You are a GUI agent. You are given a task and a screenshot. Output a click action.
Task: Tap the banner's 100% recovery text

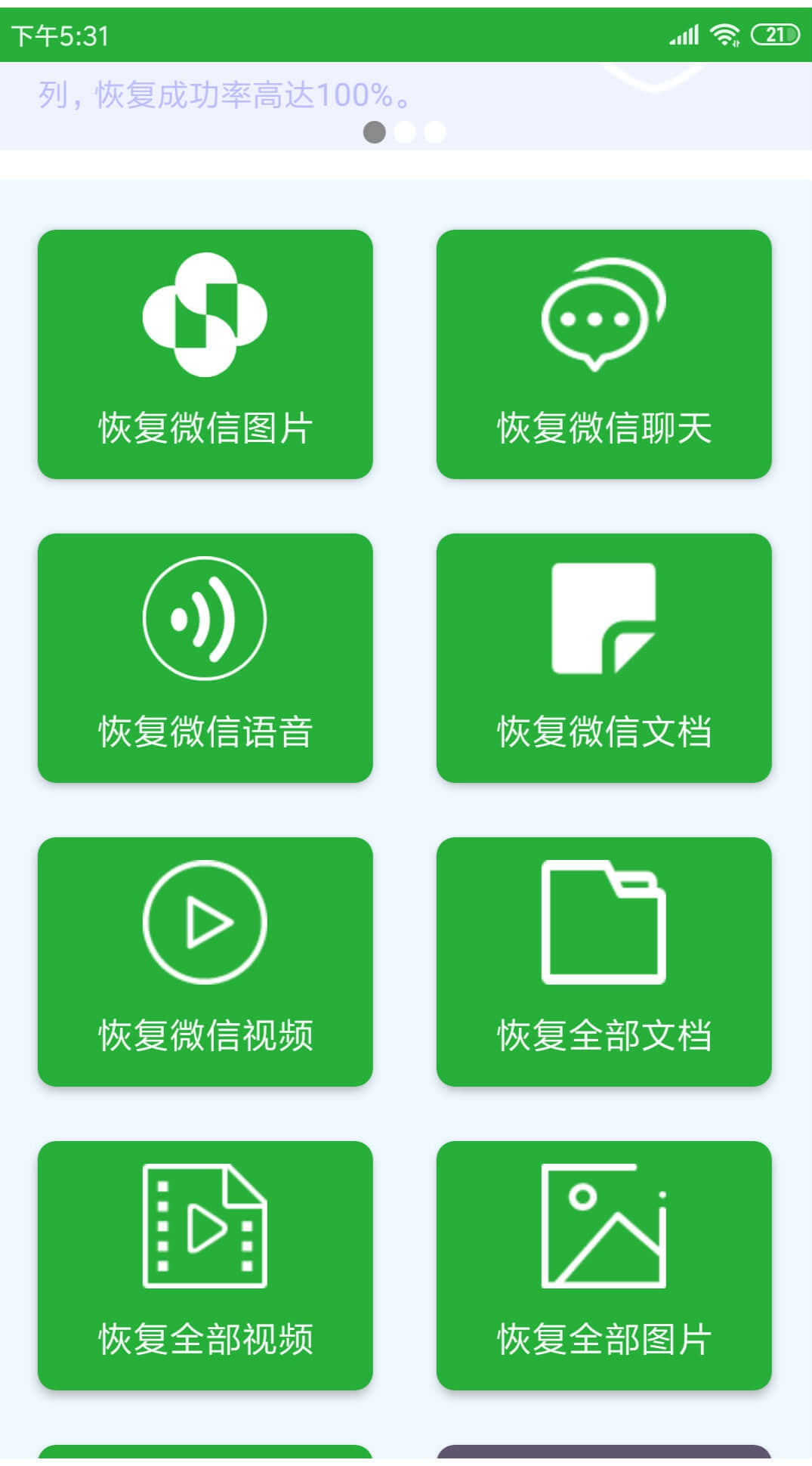point(225,95)
